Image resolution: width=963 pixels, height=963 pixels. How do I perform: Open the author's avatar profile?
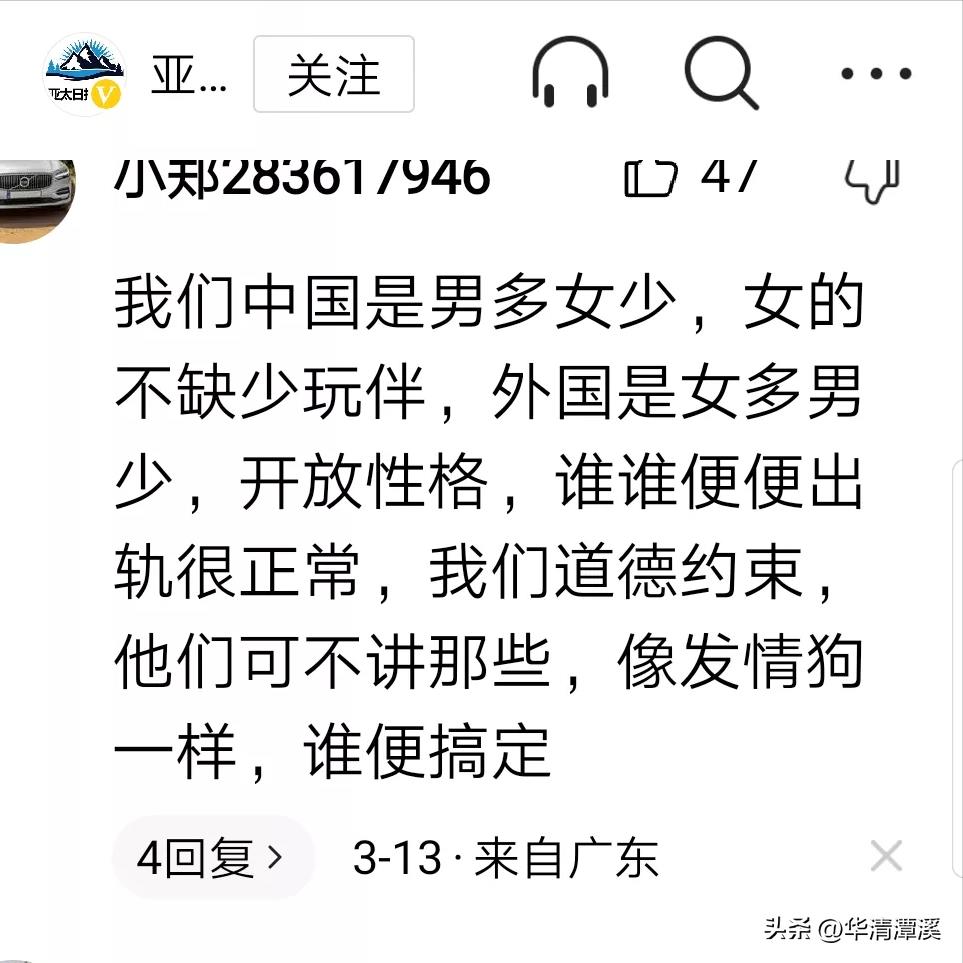[x=85, y=75]
